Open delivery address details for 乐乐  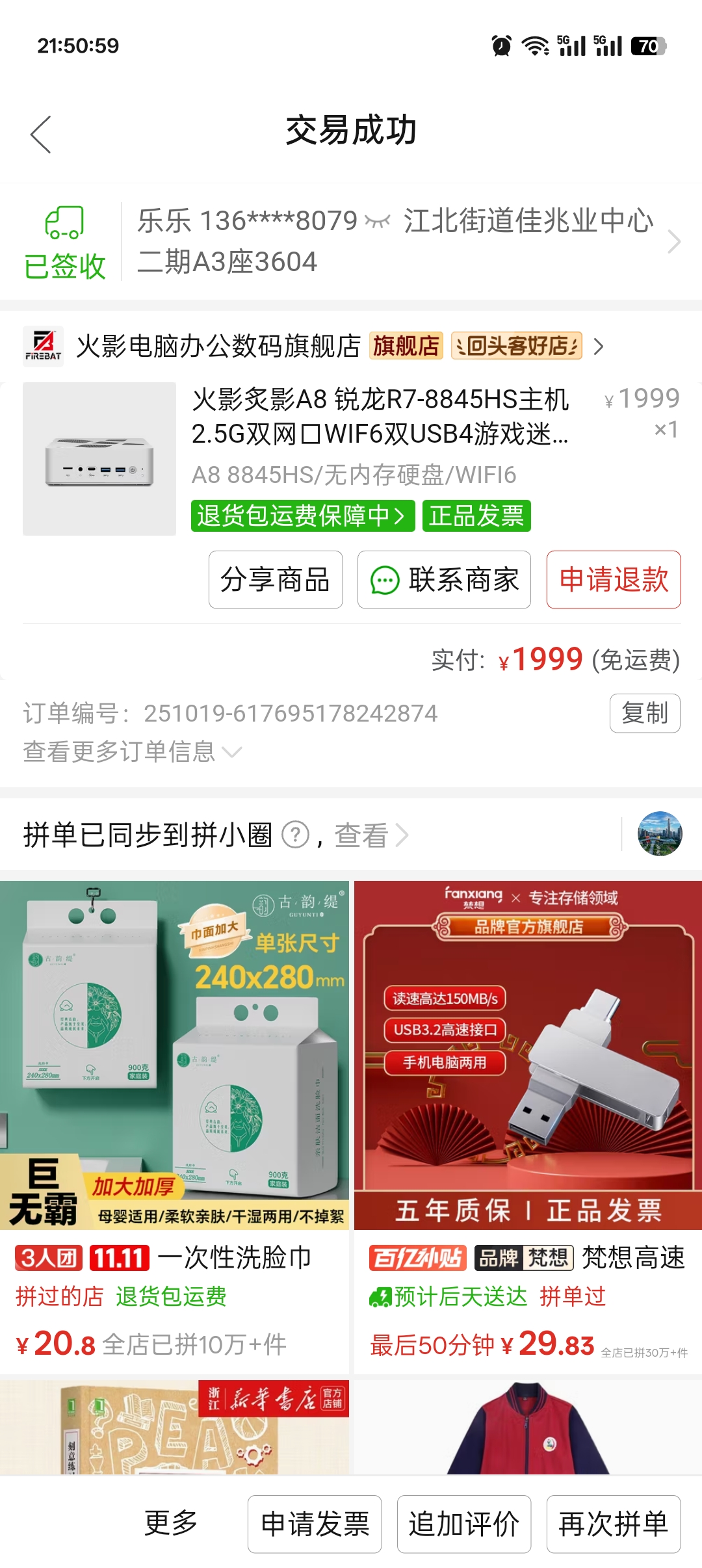coord(396,241)
